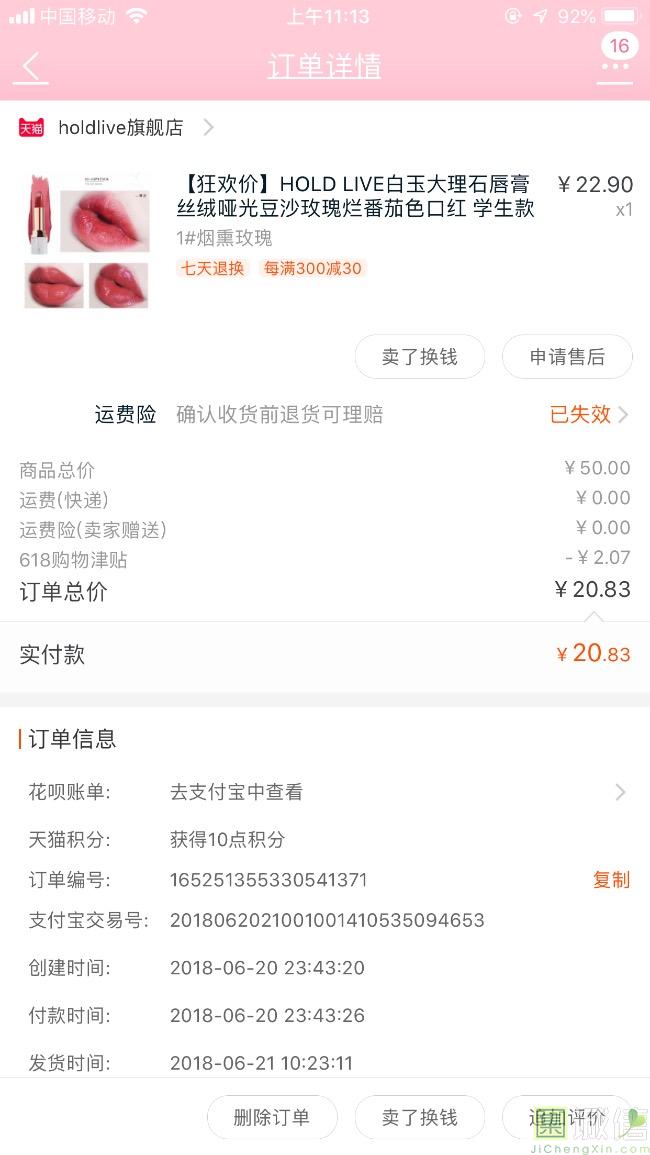Tap 删除订单 button
The image size is (650, 1155).
coord(272,1117)
